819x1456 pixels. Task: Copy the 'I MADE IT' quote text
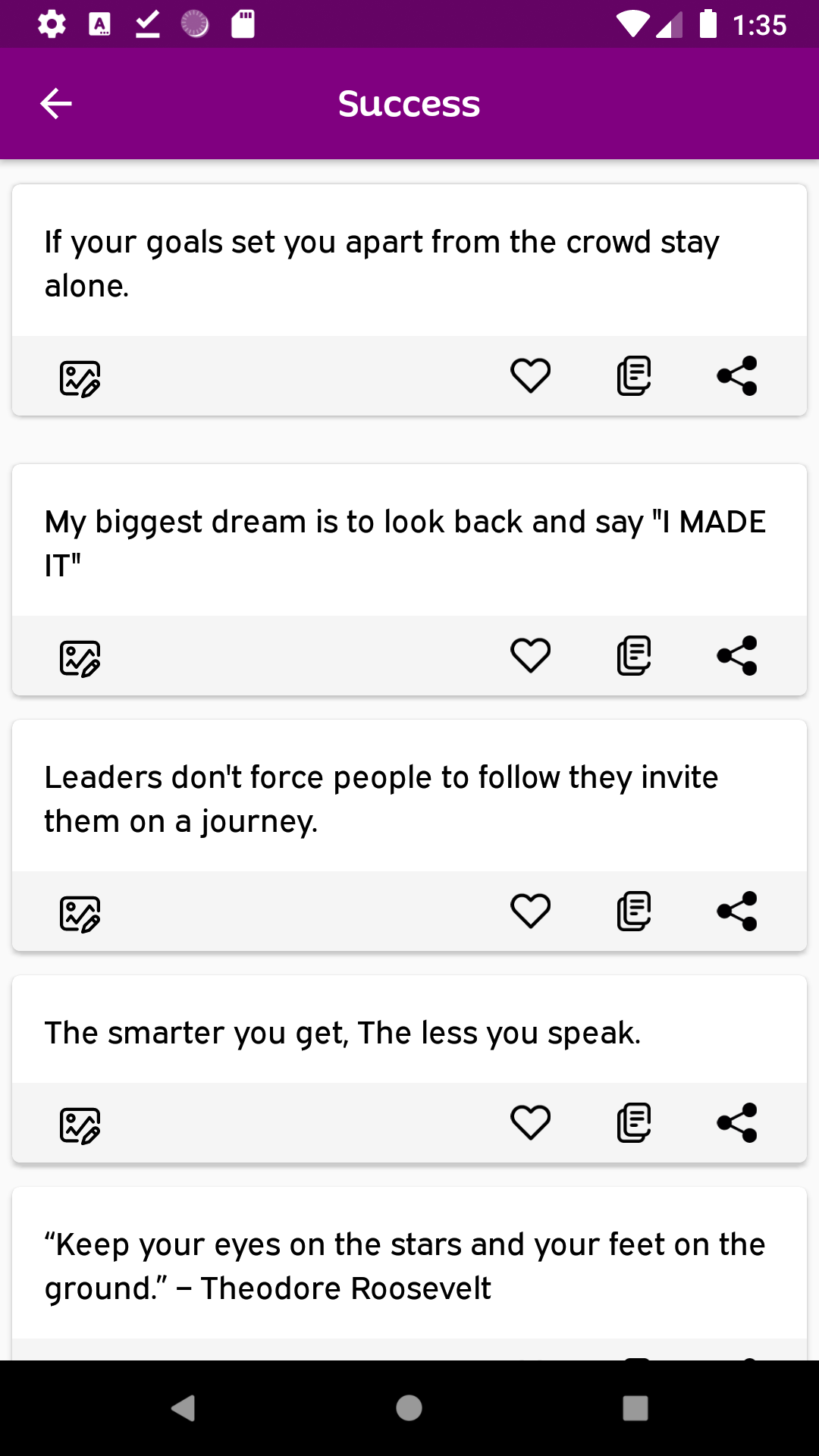point(634,655)
